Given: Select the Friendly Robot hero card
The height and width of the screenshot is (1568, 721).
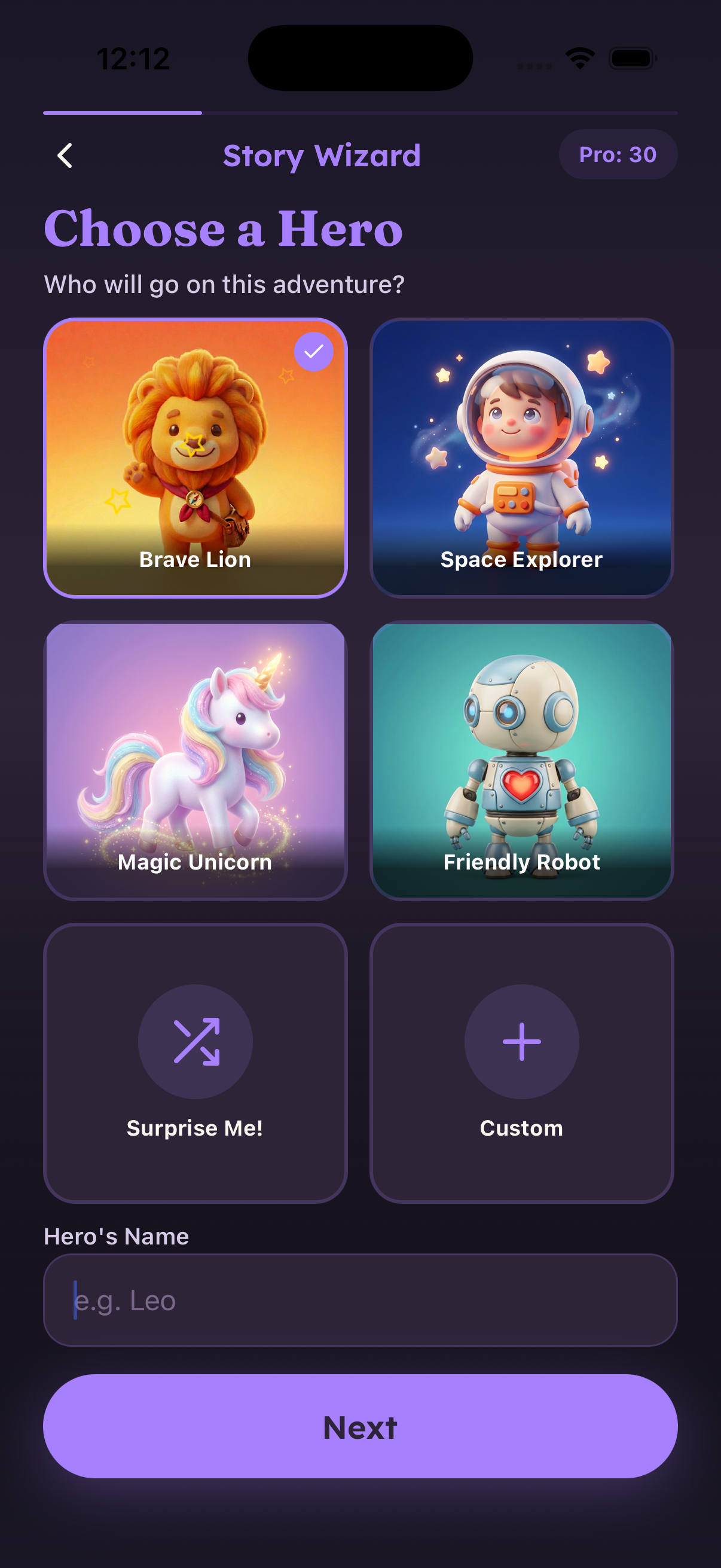Looking at the screenshot, I should 521,759.
